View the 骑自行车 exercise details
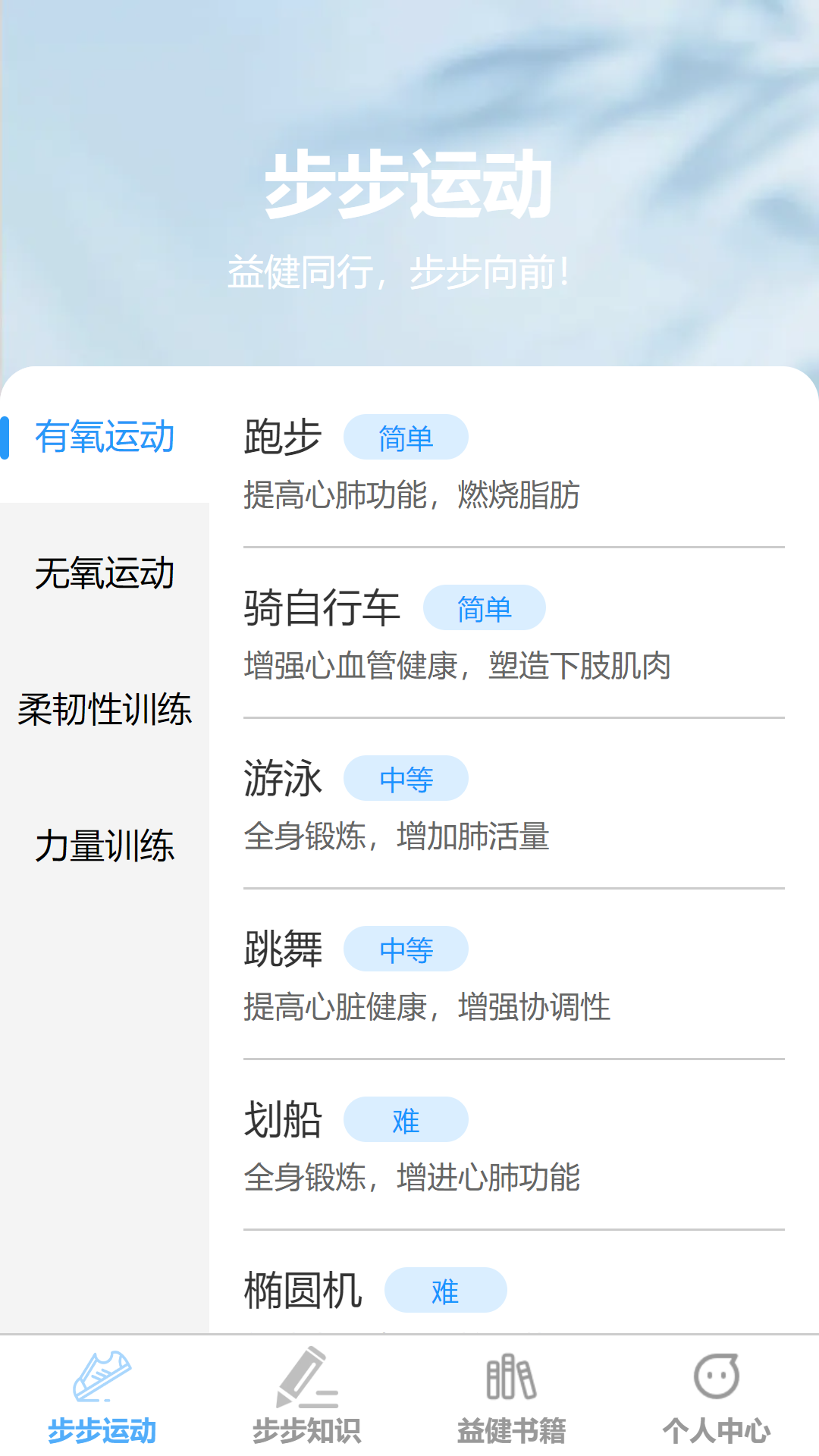 point(513,633)
